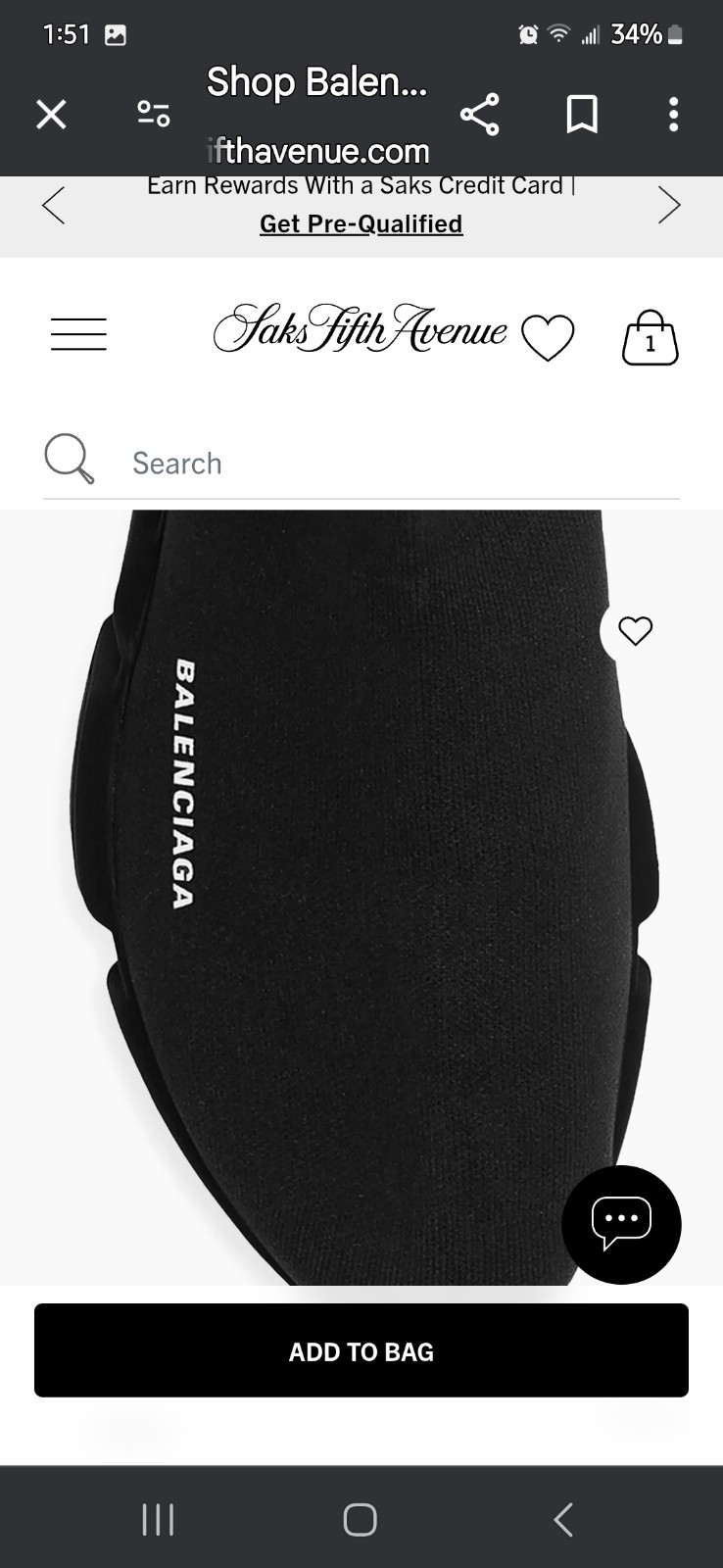Viewport: 723px width, 1568px height.
Task: Go to Saks Fifth Avenue homepage
Action: [360, 328]
